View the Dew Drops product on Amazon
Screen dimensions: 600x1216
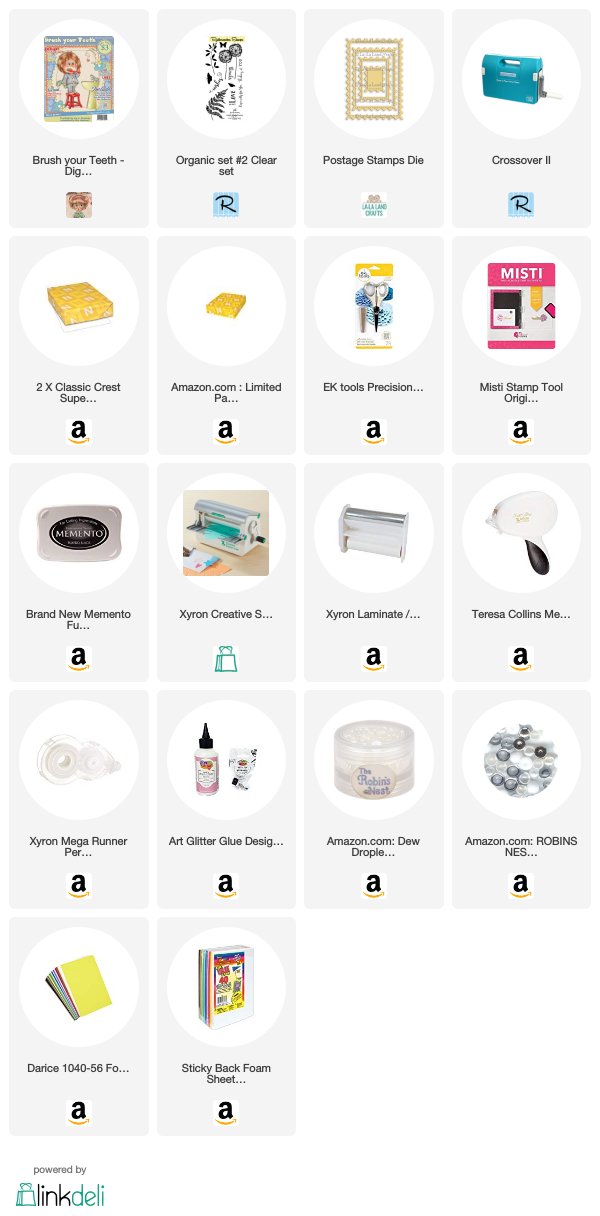pyautogui.click(x=374, y=799)
